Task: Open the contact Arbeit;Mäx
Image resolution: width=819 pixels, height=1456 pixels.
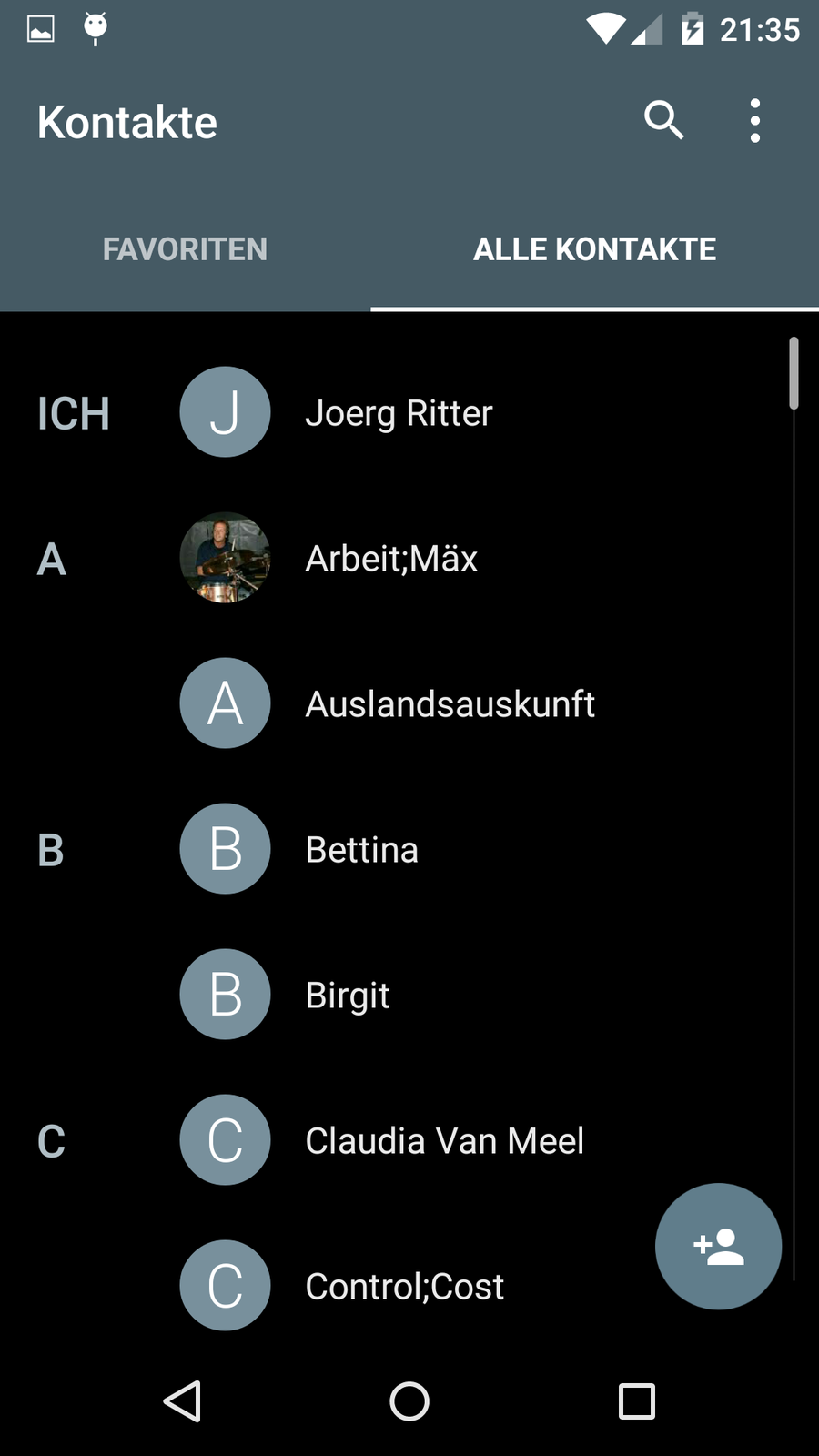Action: pos(391,559)
